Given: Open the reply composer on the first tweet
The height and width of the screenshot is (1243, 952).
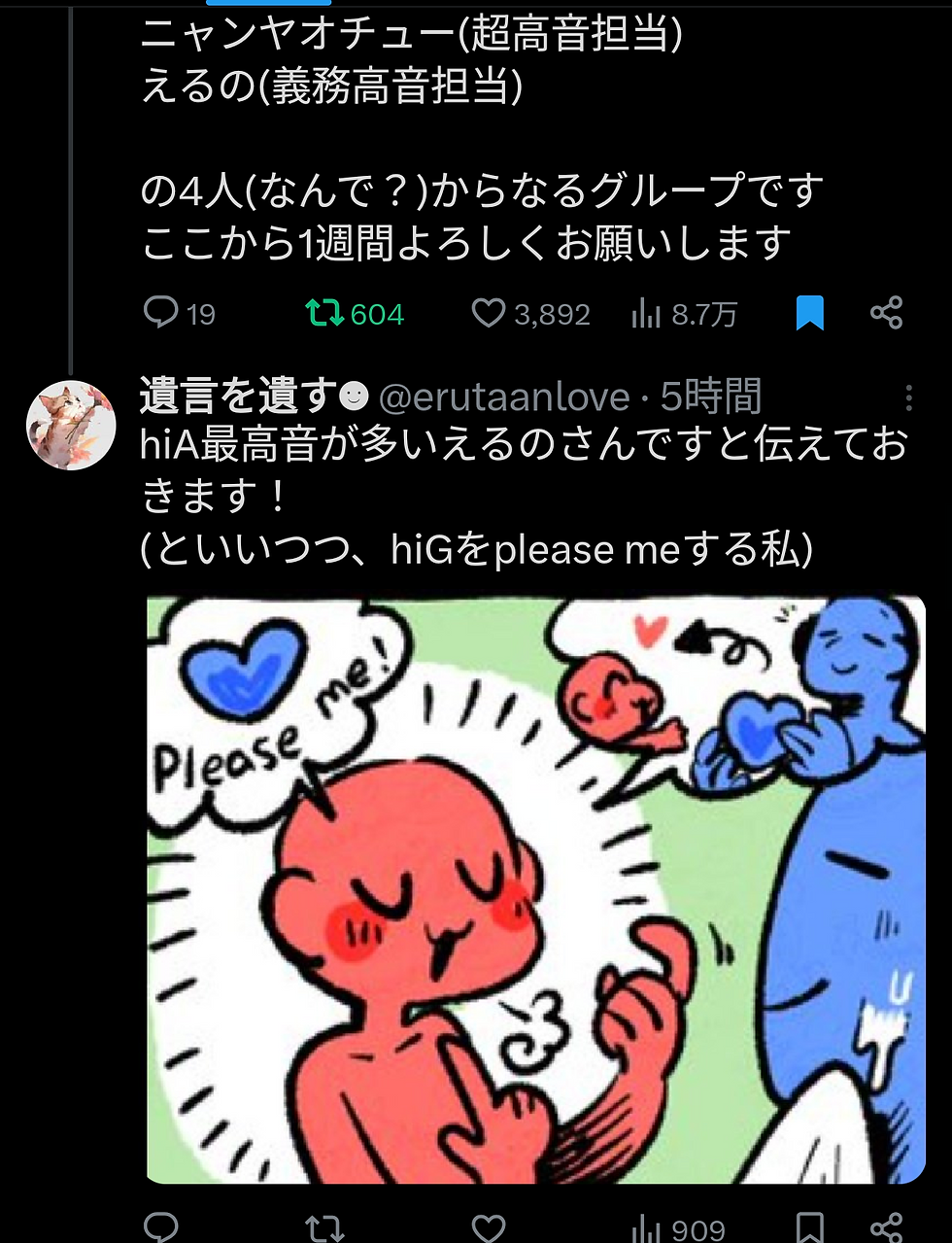Looking at the screenshot, I should pos(161,313).
